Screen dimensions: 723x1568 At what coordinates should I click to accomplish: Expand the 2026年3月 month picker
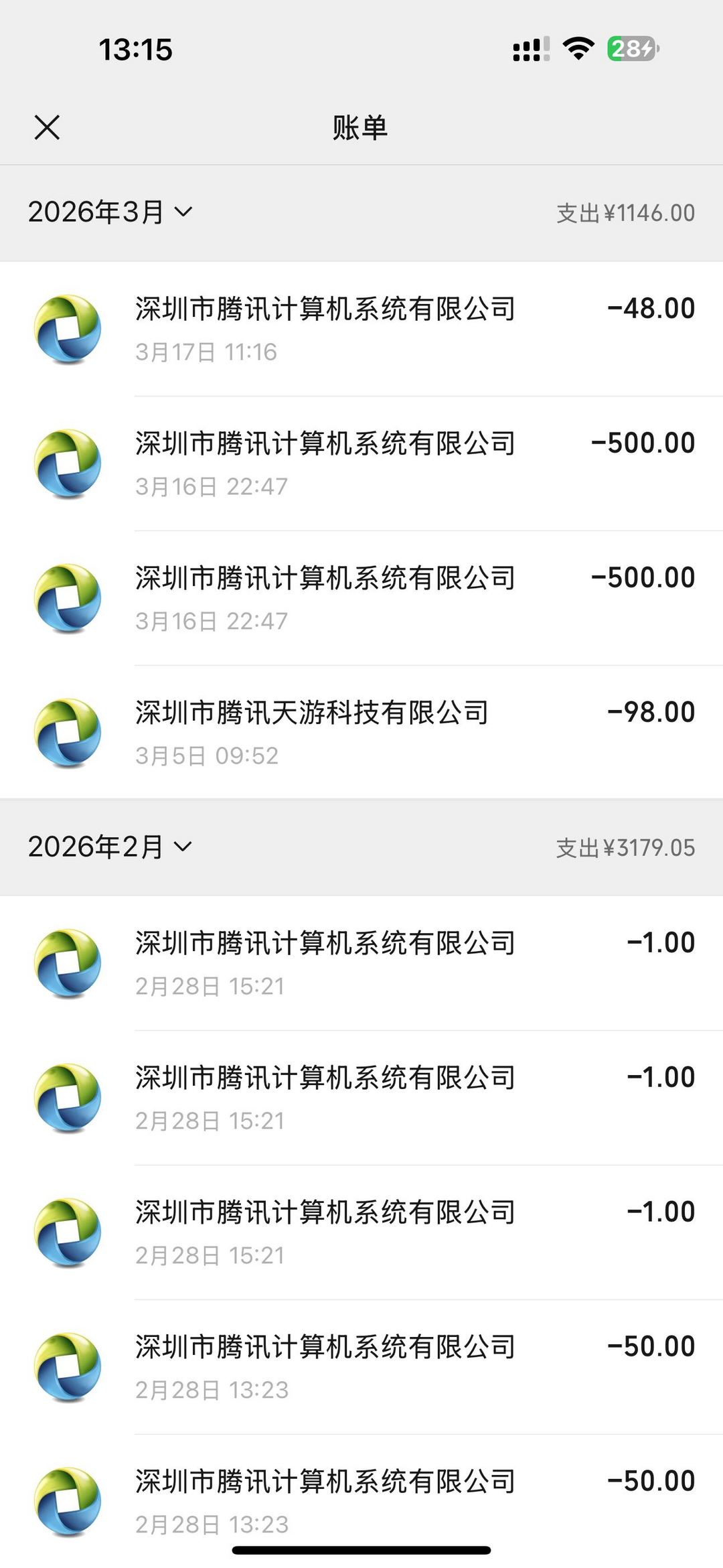(110, 212)
